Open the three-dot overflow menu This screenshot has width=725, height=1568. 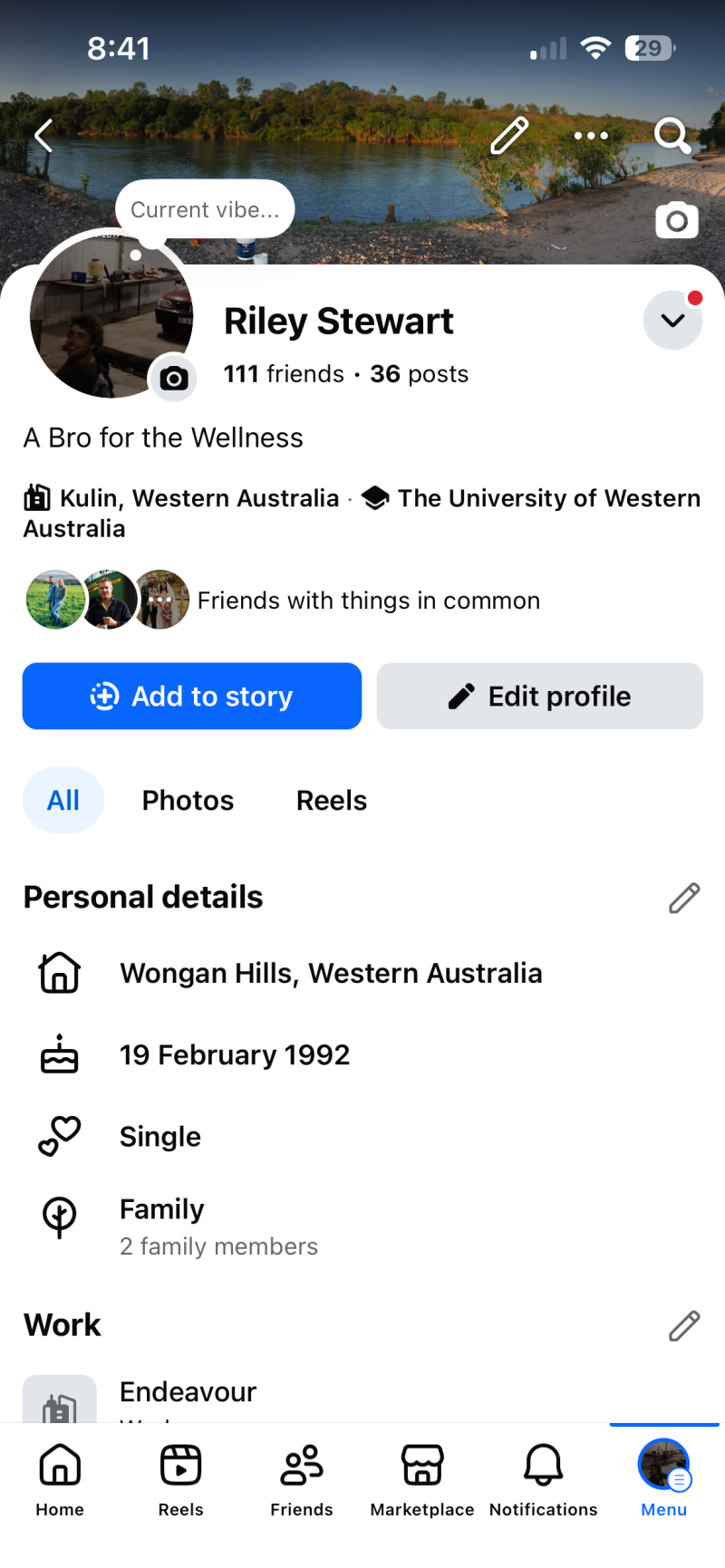591,136
